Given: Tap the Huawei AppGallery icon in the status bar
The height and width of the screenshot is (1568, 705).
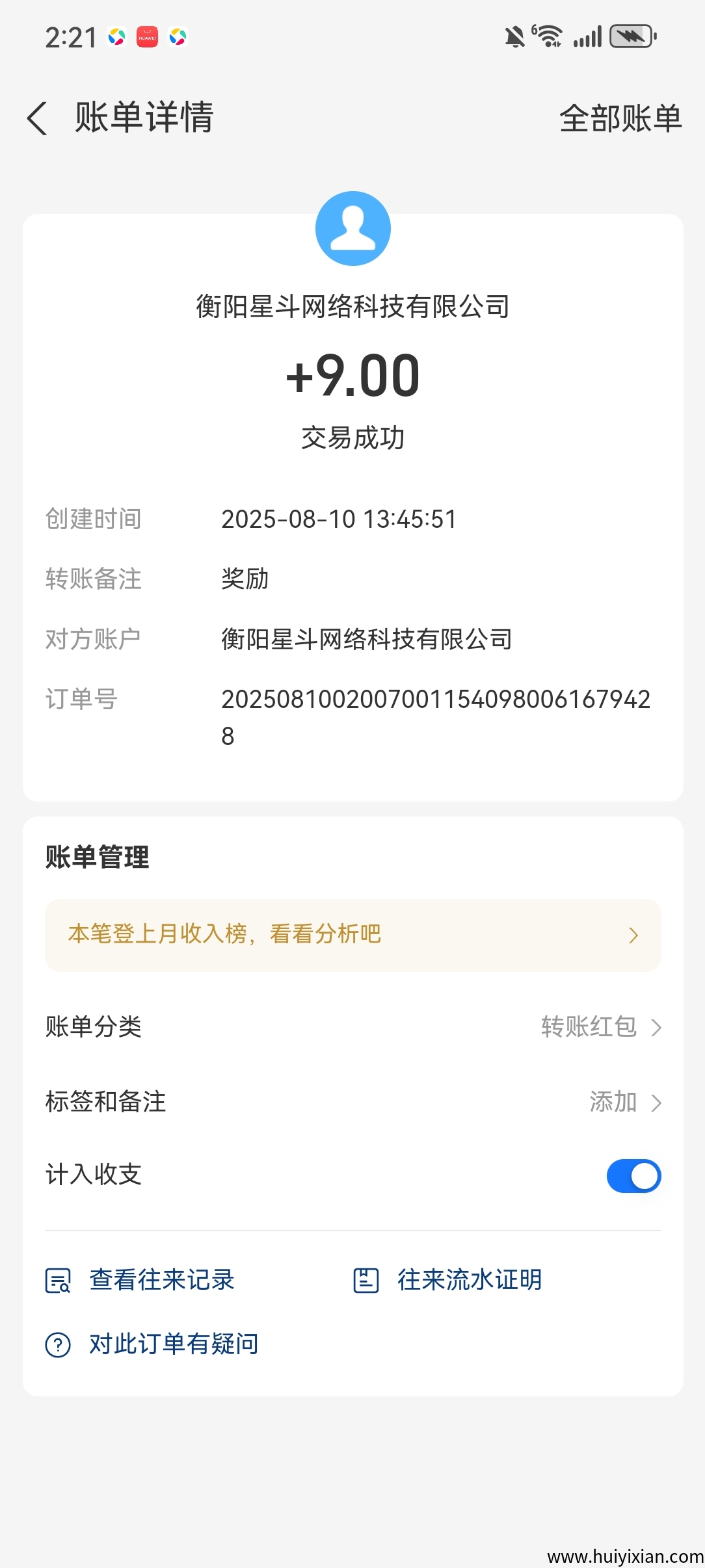Looking at the screenshot, I should coord(146,37).
